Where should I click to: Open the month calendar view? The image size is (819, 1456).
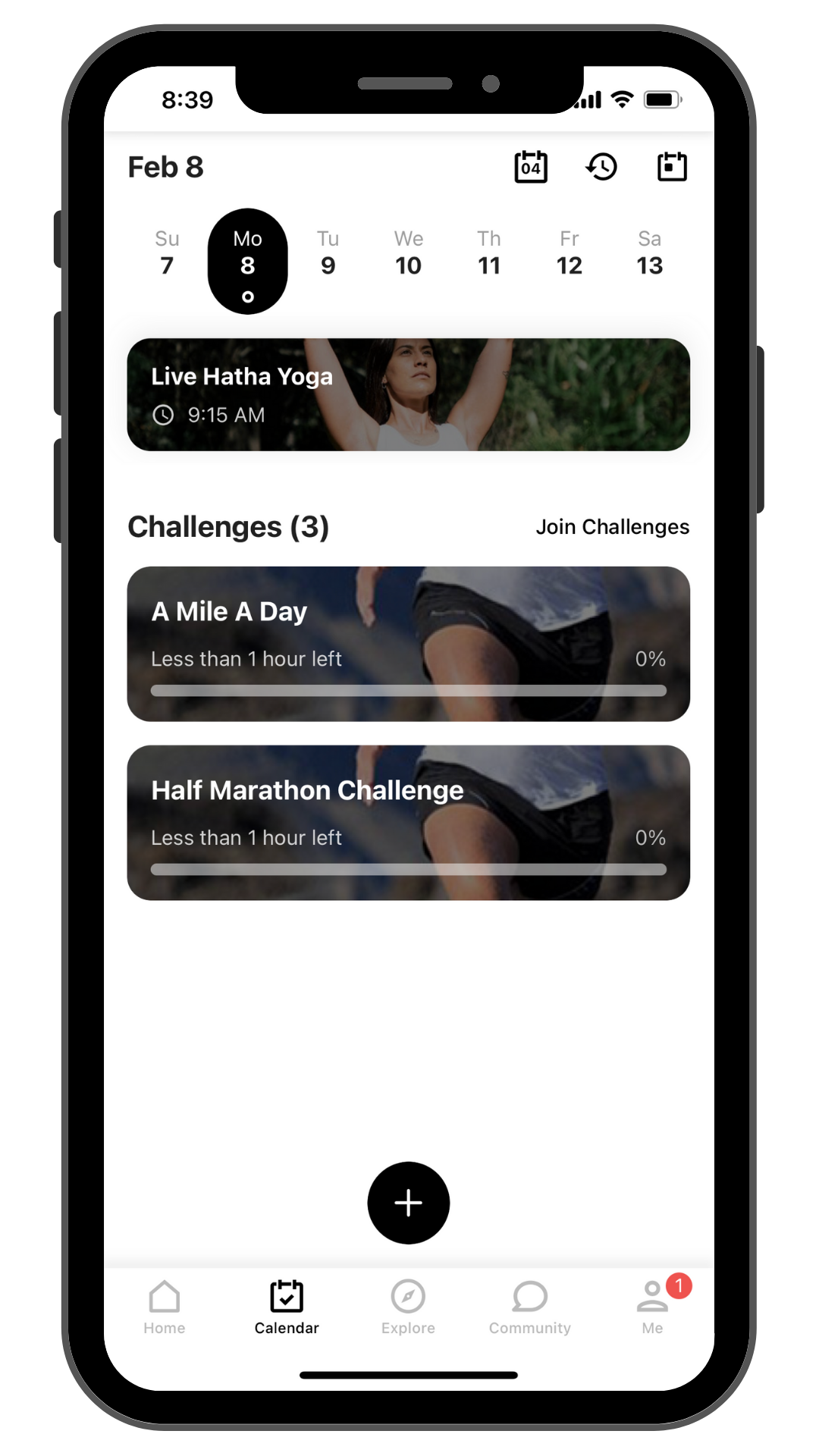[x=671, y=167]
